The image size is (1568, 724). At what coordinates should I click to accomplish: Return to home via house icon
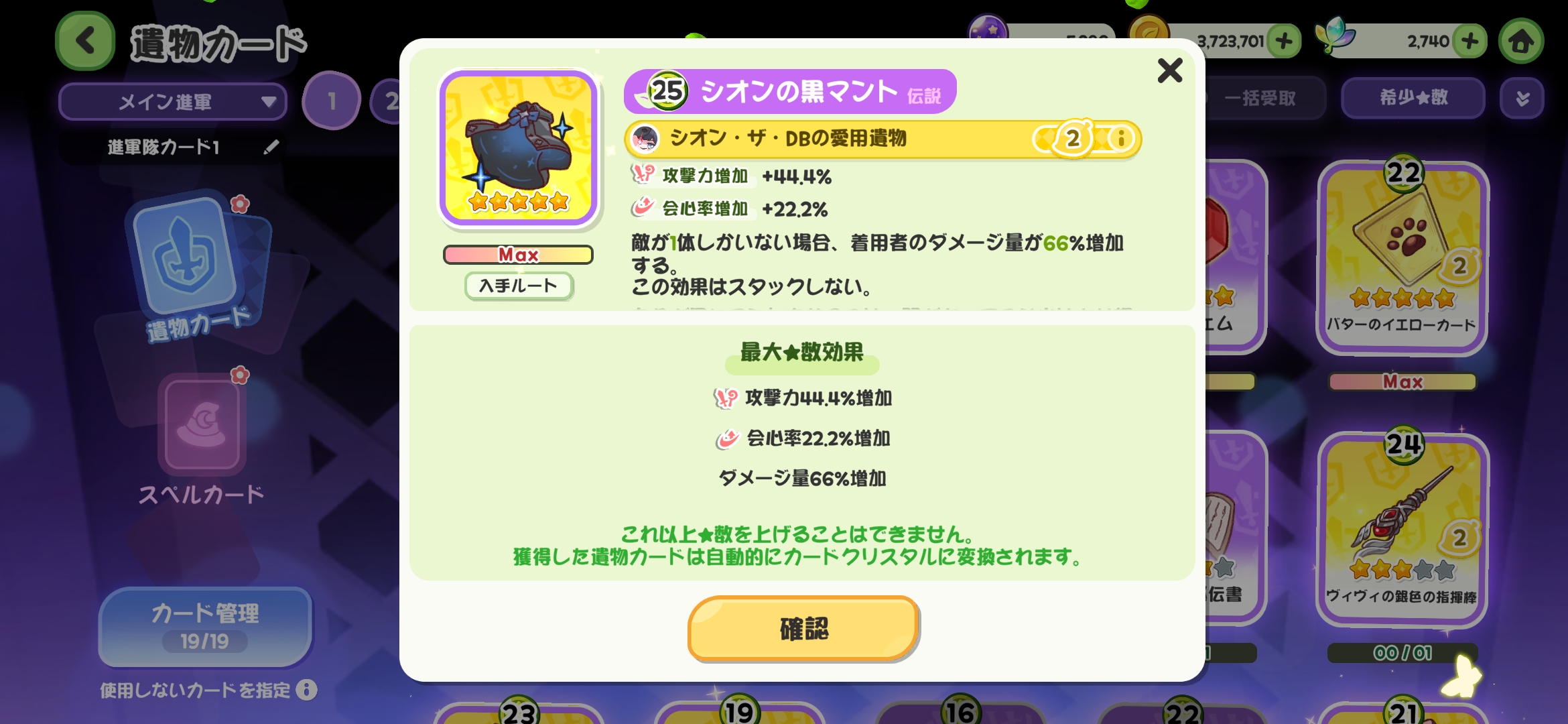click(x=1520, y=42)
